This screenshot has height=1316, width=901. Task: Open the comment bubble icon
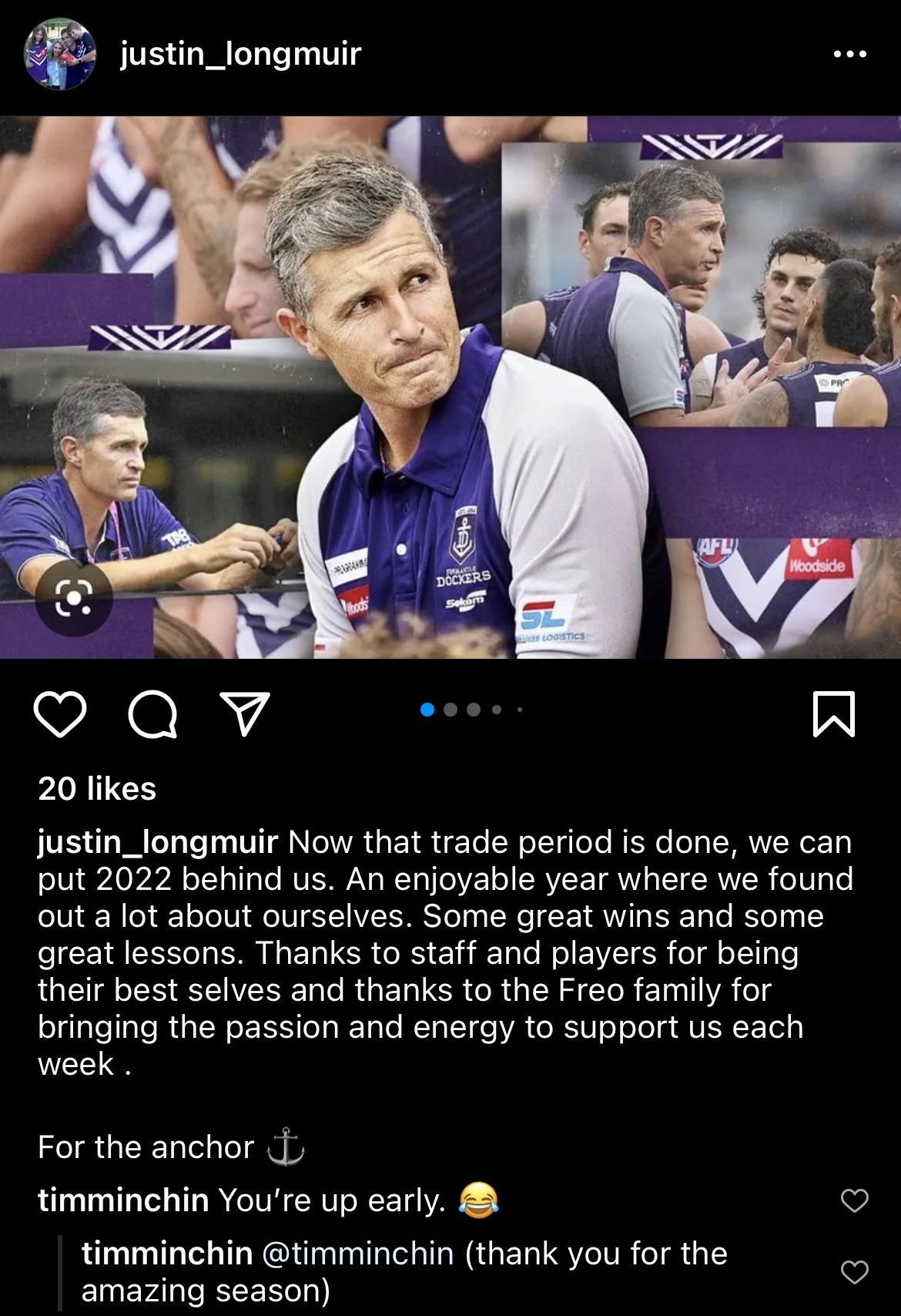point(152,714)
